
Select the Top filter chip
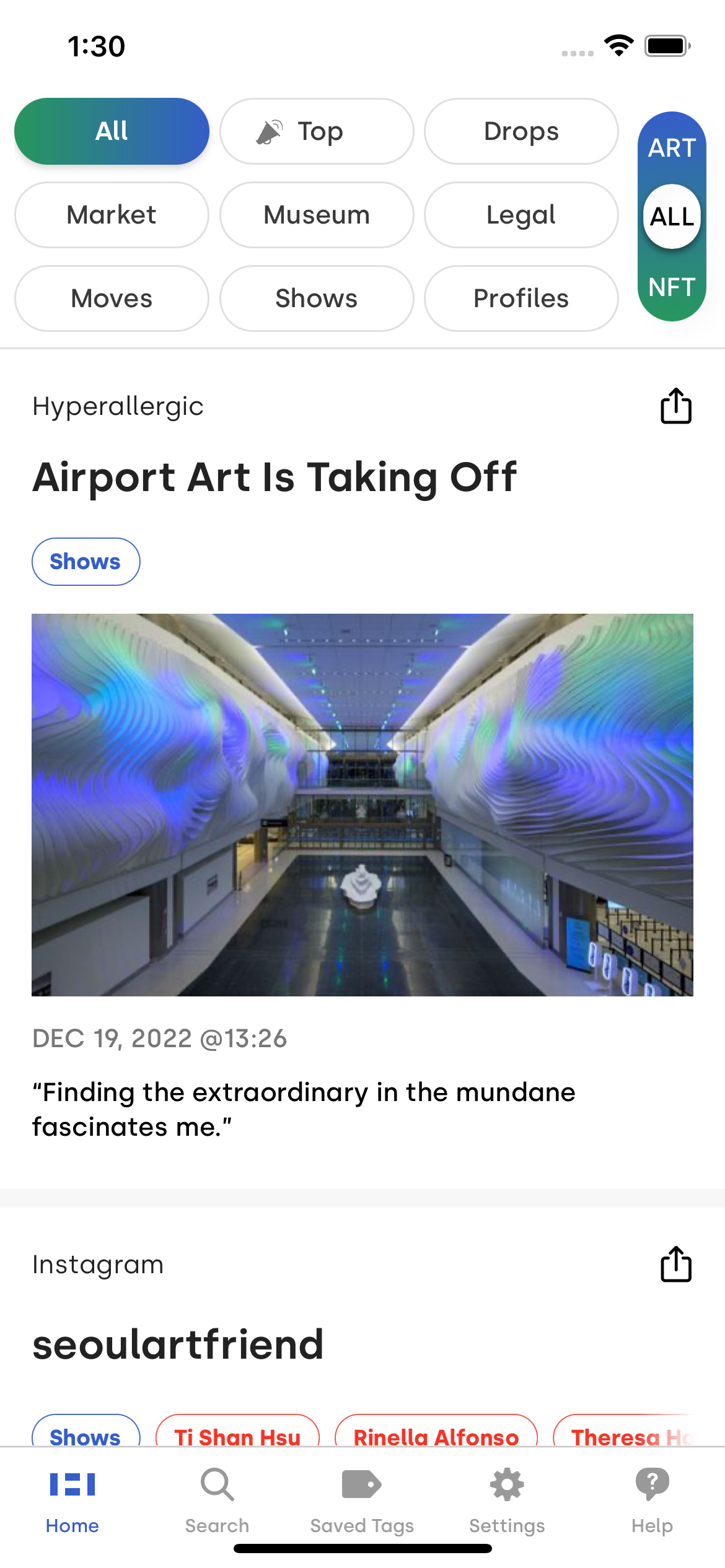(x=317, y=131)
